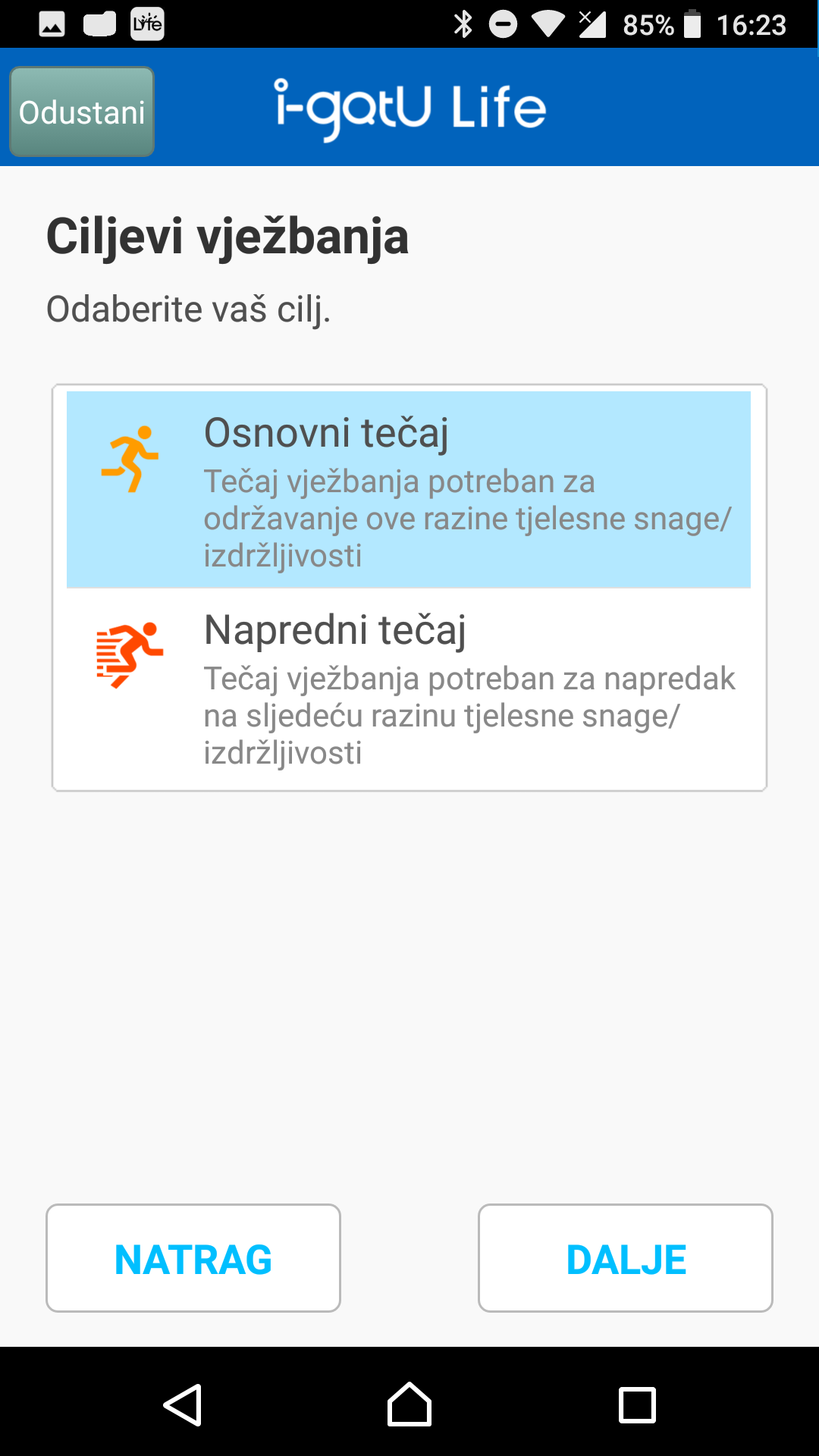Continue with the DALJE button

tap(626, 1258)
